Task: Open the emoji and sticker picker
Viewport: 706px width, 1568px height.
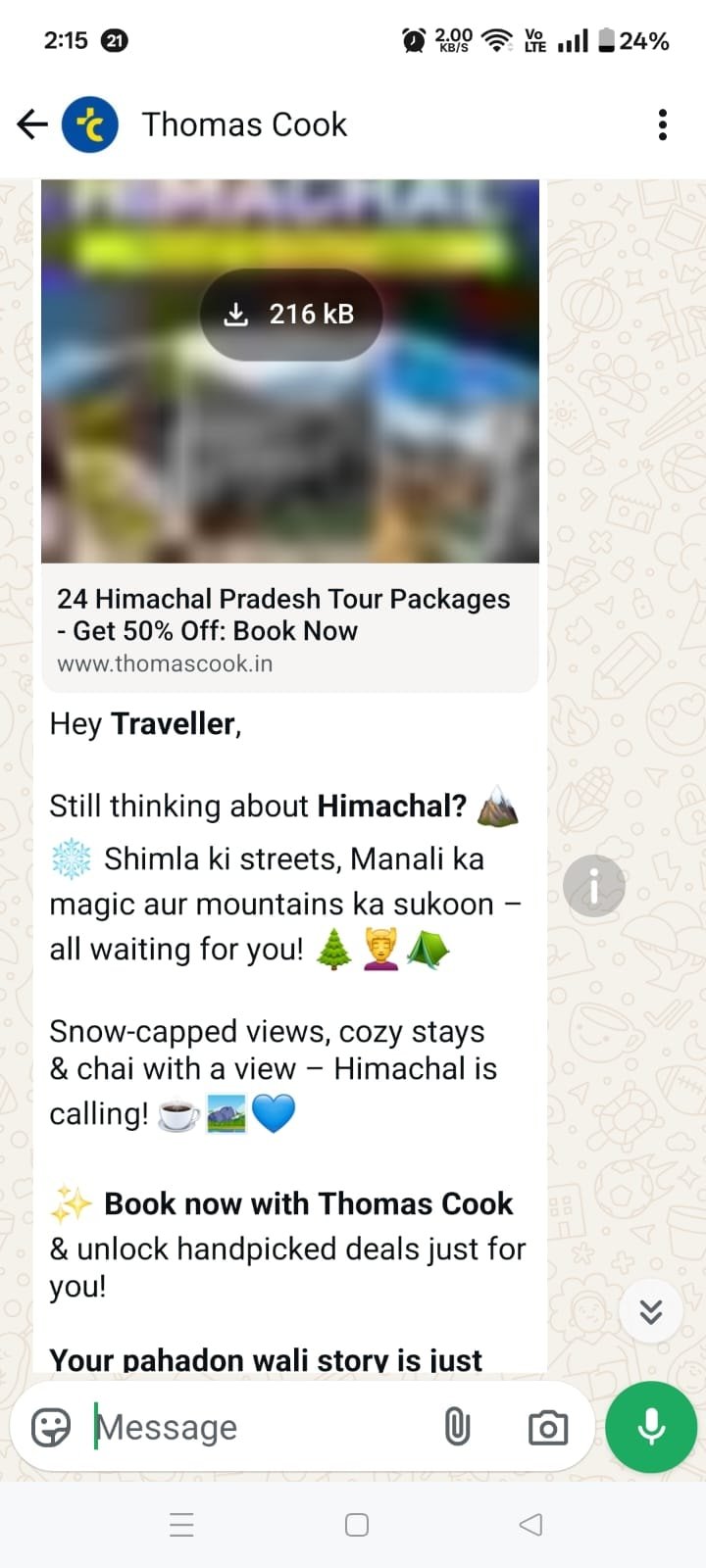Action: (49, 1427)
